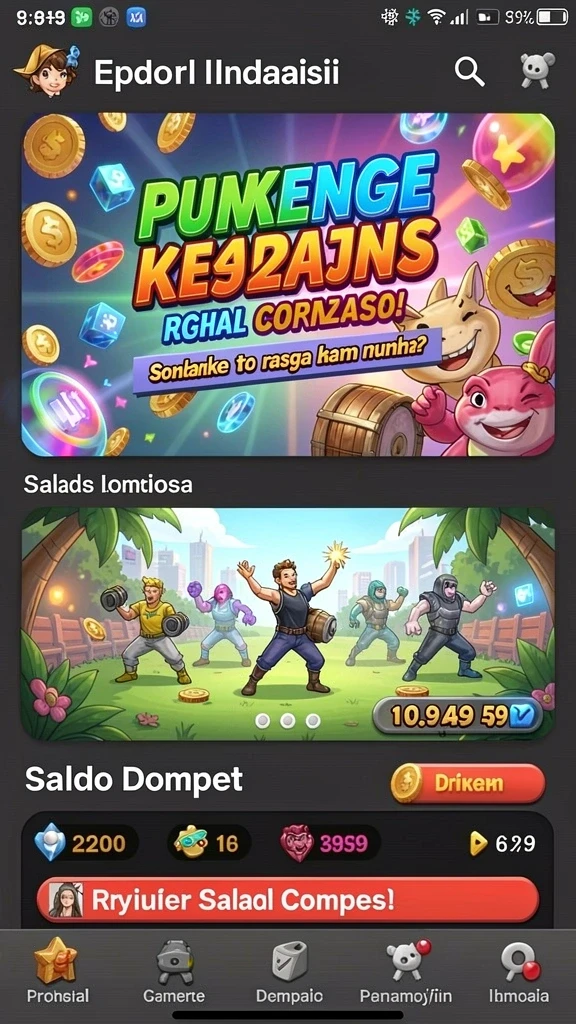Screen dimensions: 576x1024
Task: Open the search magnifier icon
Action: (x=470, y=71)
